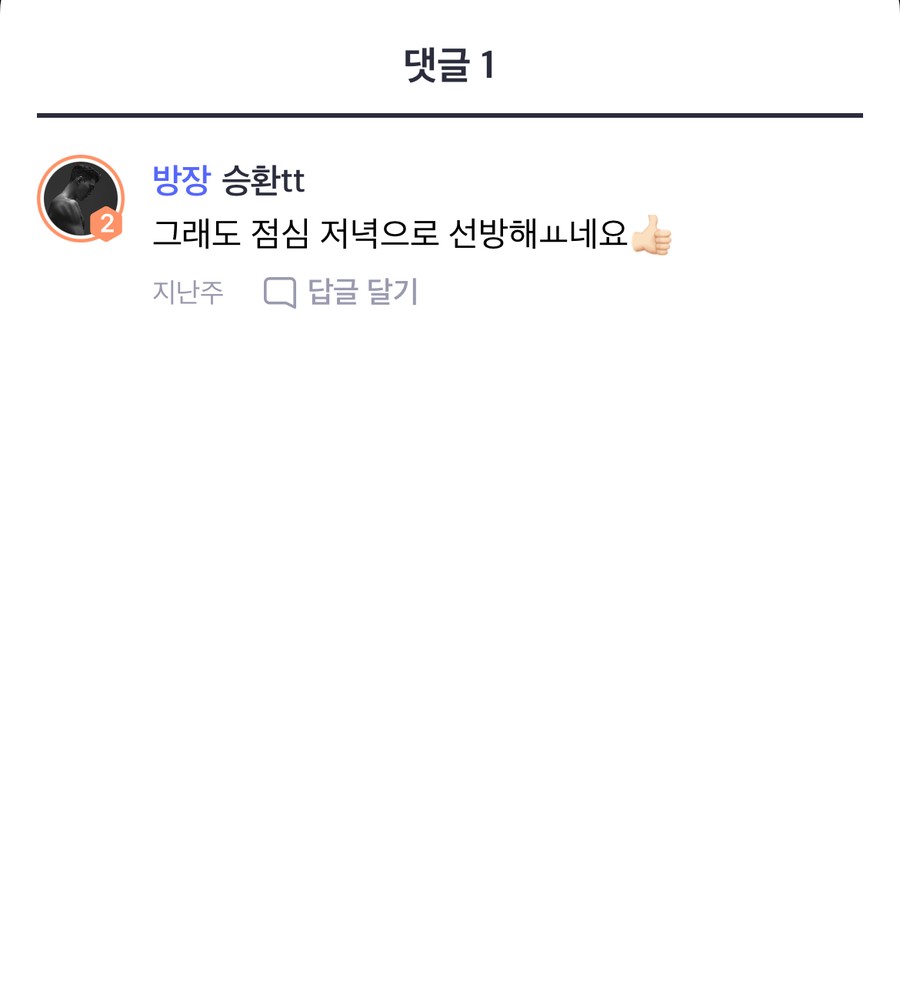900x1000 pixels.
Task: Open 승환tt's profile picture
Action: tap(80, 199)
